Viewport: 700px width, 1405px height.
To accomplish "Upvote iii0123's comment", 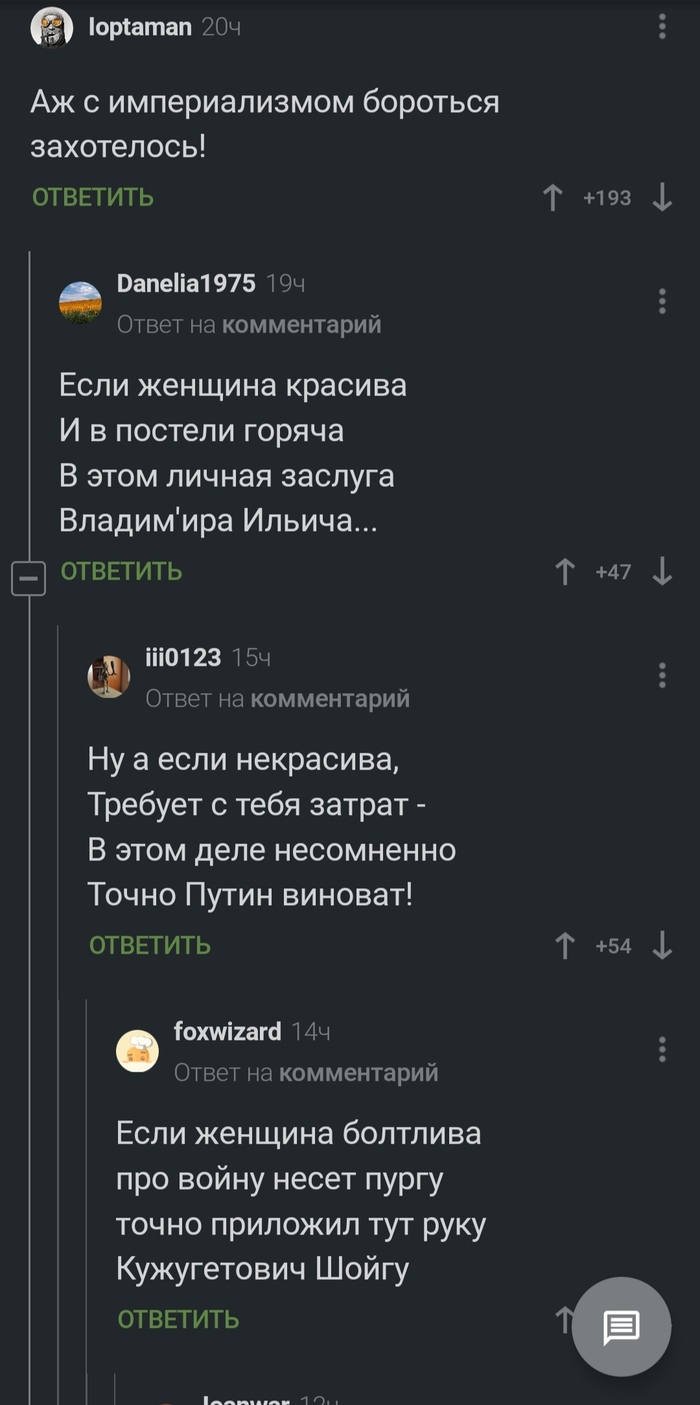I will pos(565,946).
